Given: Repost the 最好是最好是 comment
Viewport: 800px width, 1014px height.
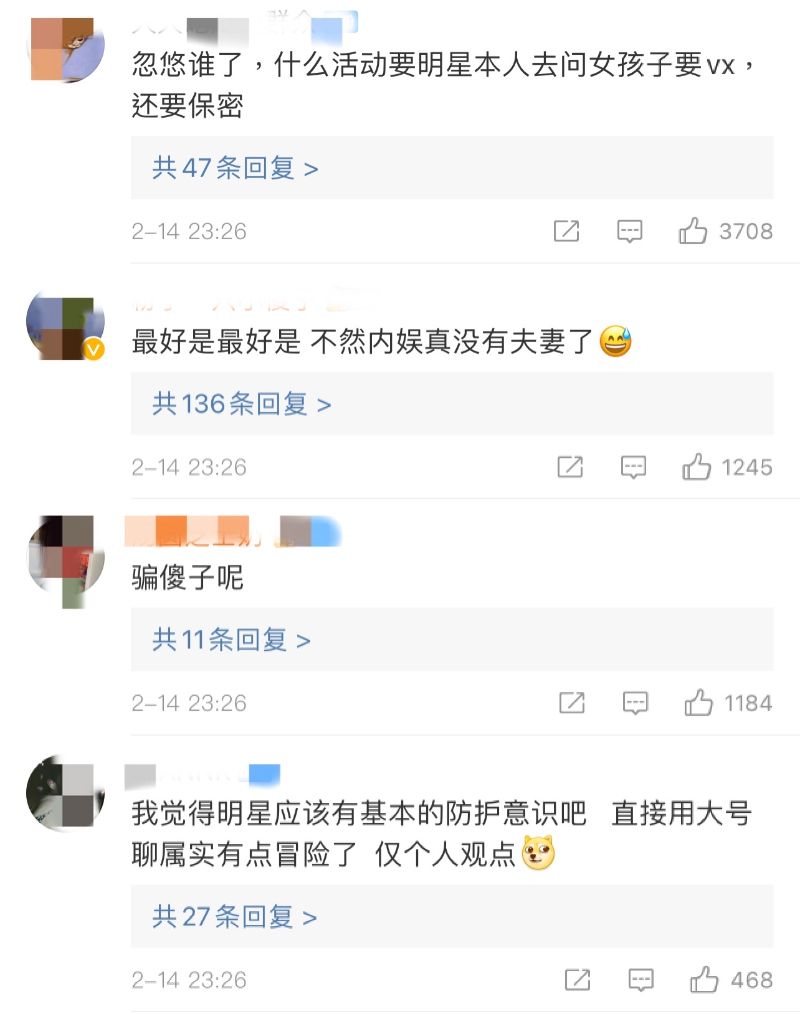Looking at the screenshot, I should tap(570, 467).
